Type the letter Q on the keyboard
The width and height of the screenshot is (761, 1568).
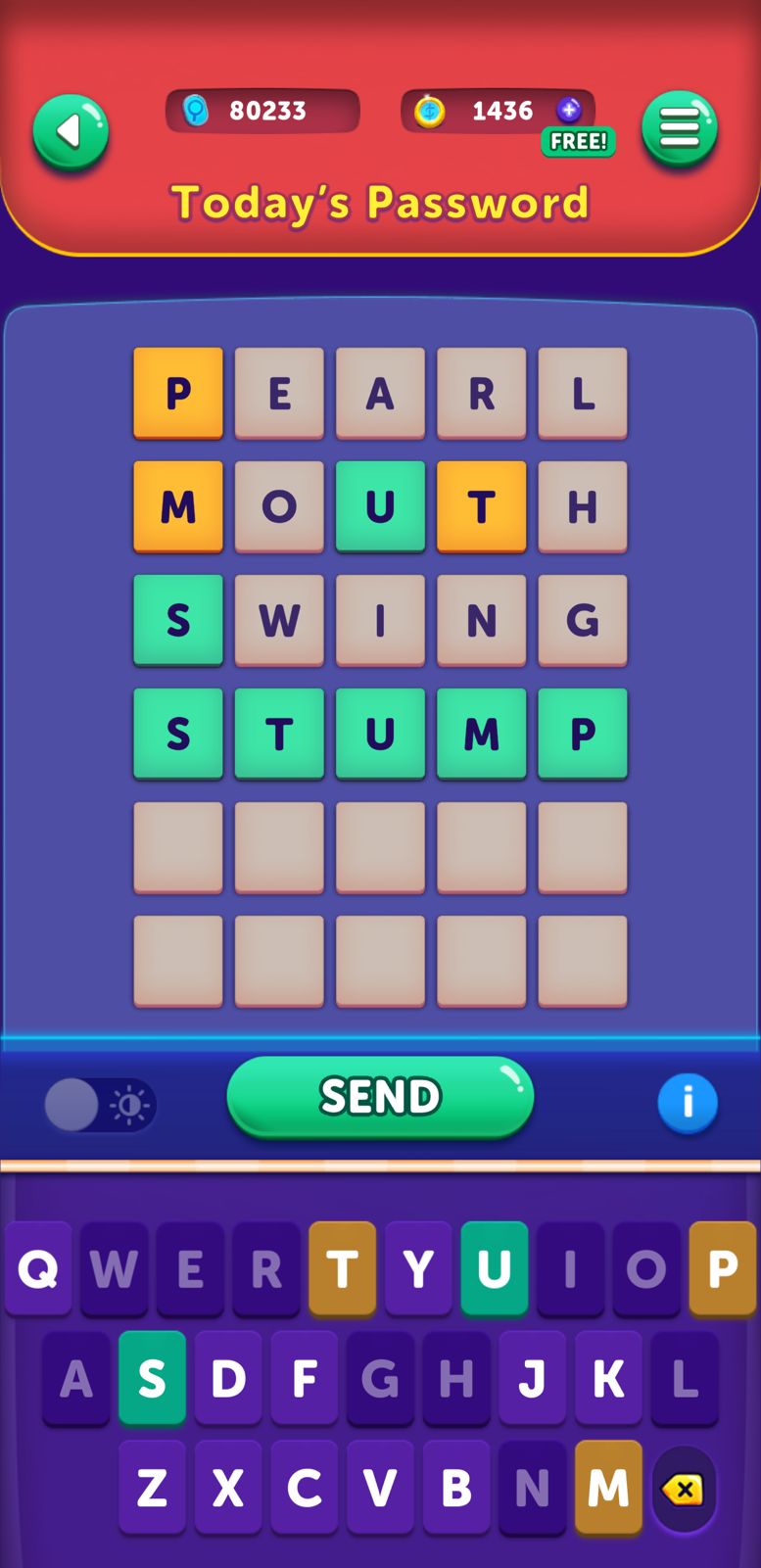pos(38,1268)
